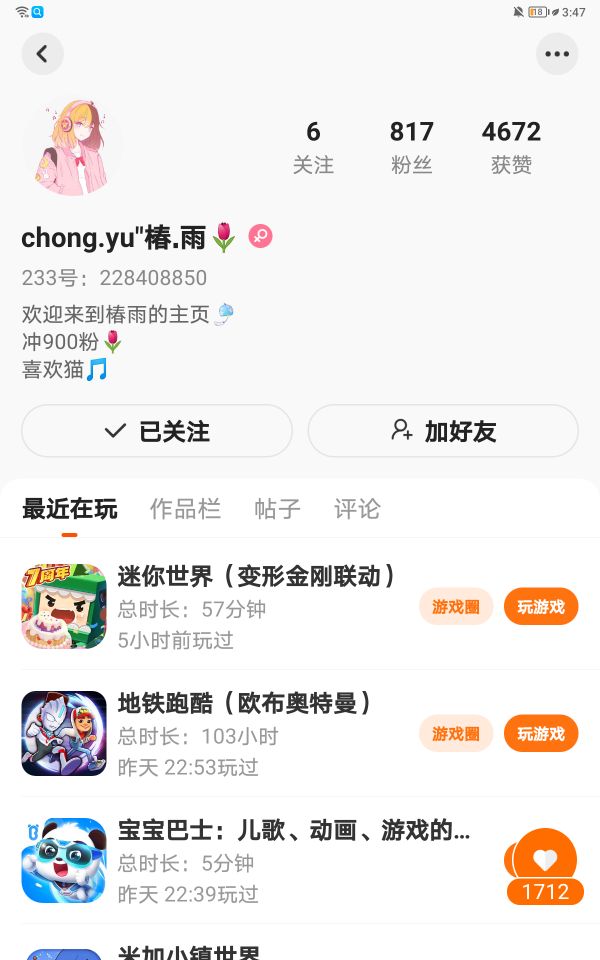Viewport: 600px width, 960px height.
Task: Tap the 已关注 button to unfollow
Action: point(157,431)
